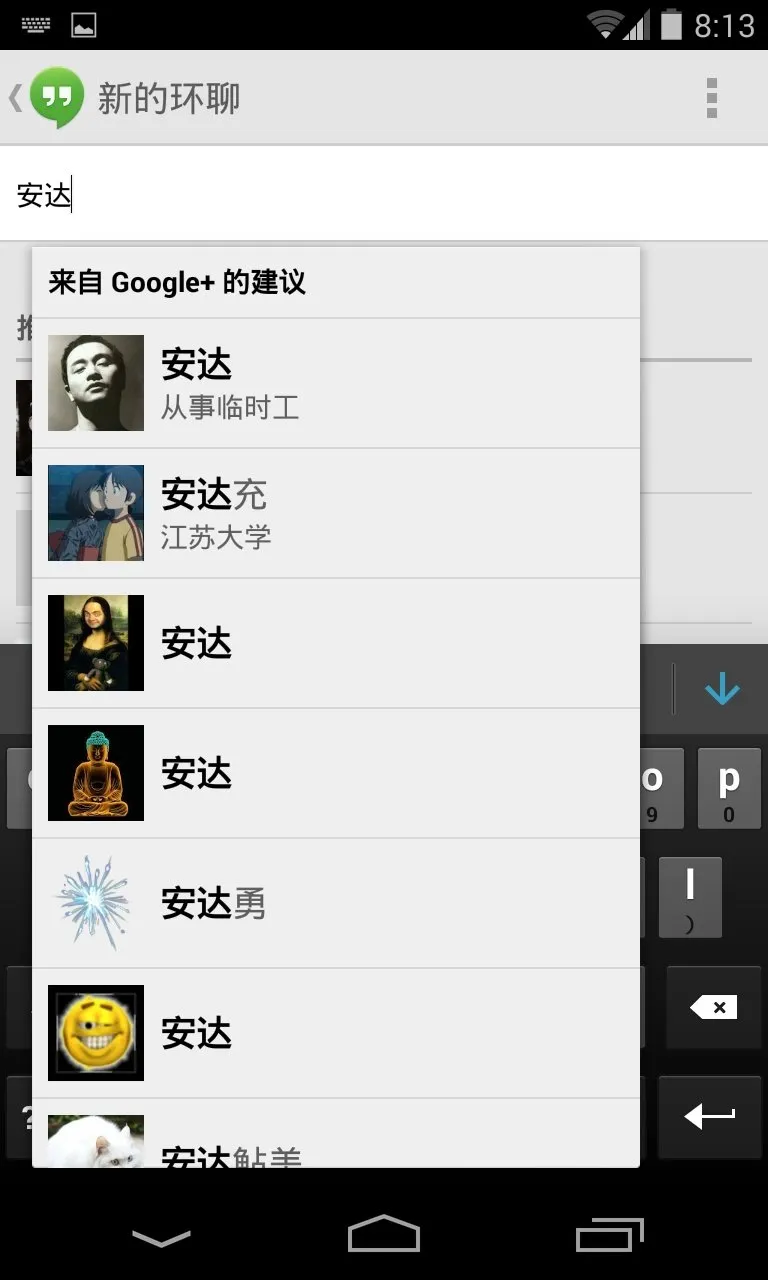Pick 安达 with the yellow smiley avatar
Screen dimensions: 768x1280
click(x=336, y=1033)
